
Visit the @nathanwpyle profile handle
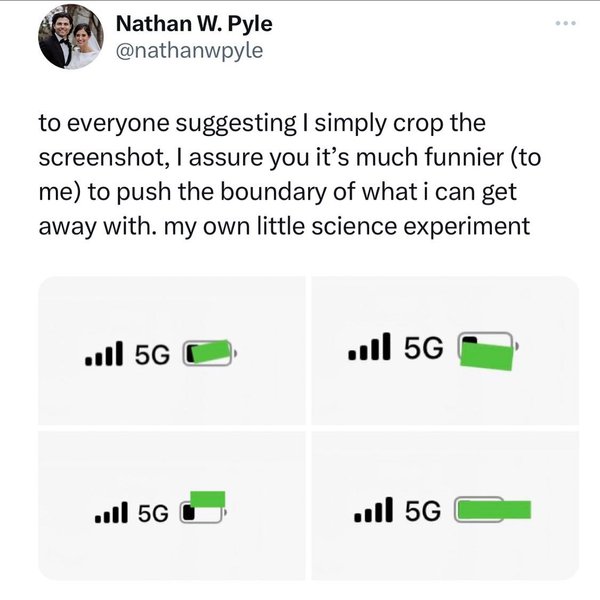tap(190, 50)
